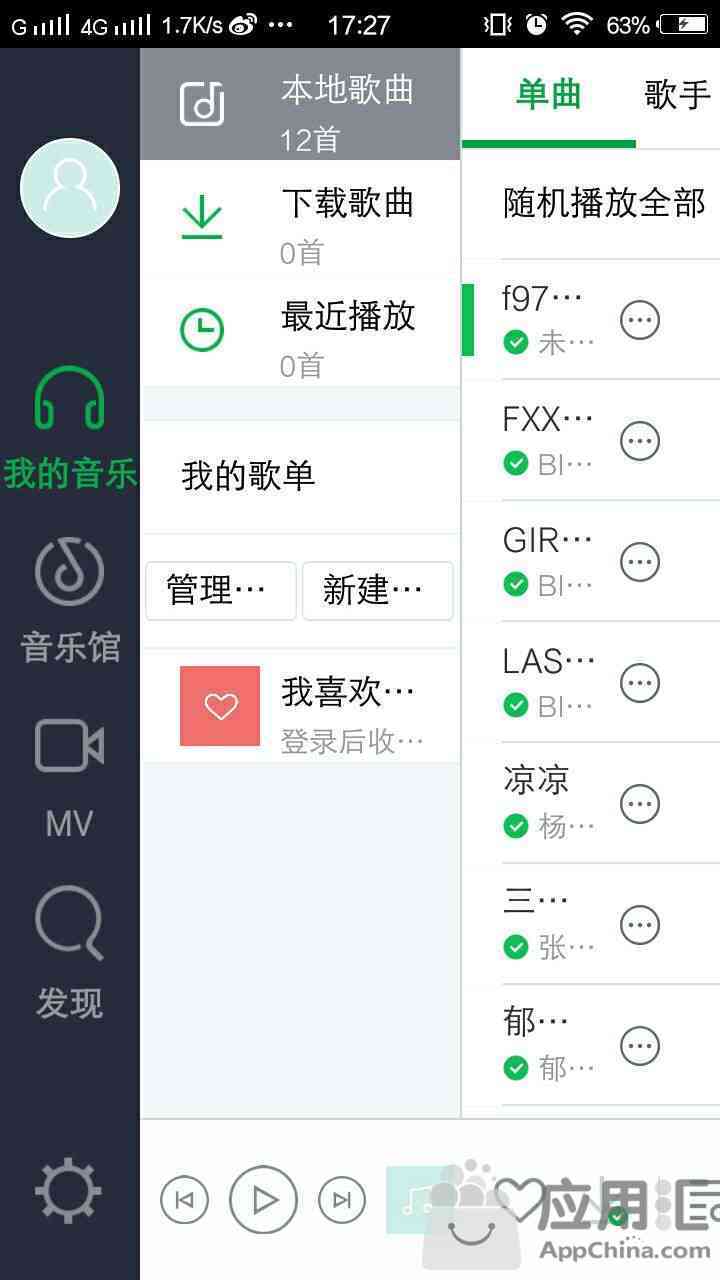Tap the 管理 playlist manage button
The height and width of the screenshot is (1280, 720).
pyautogui.click(x=221, y=590)
